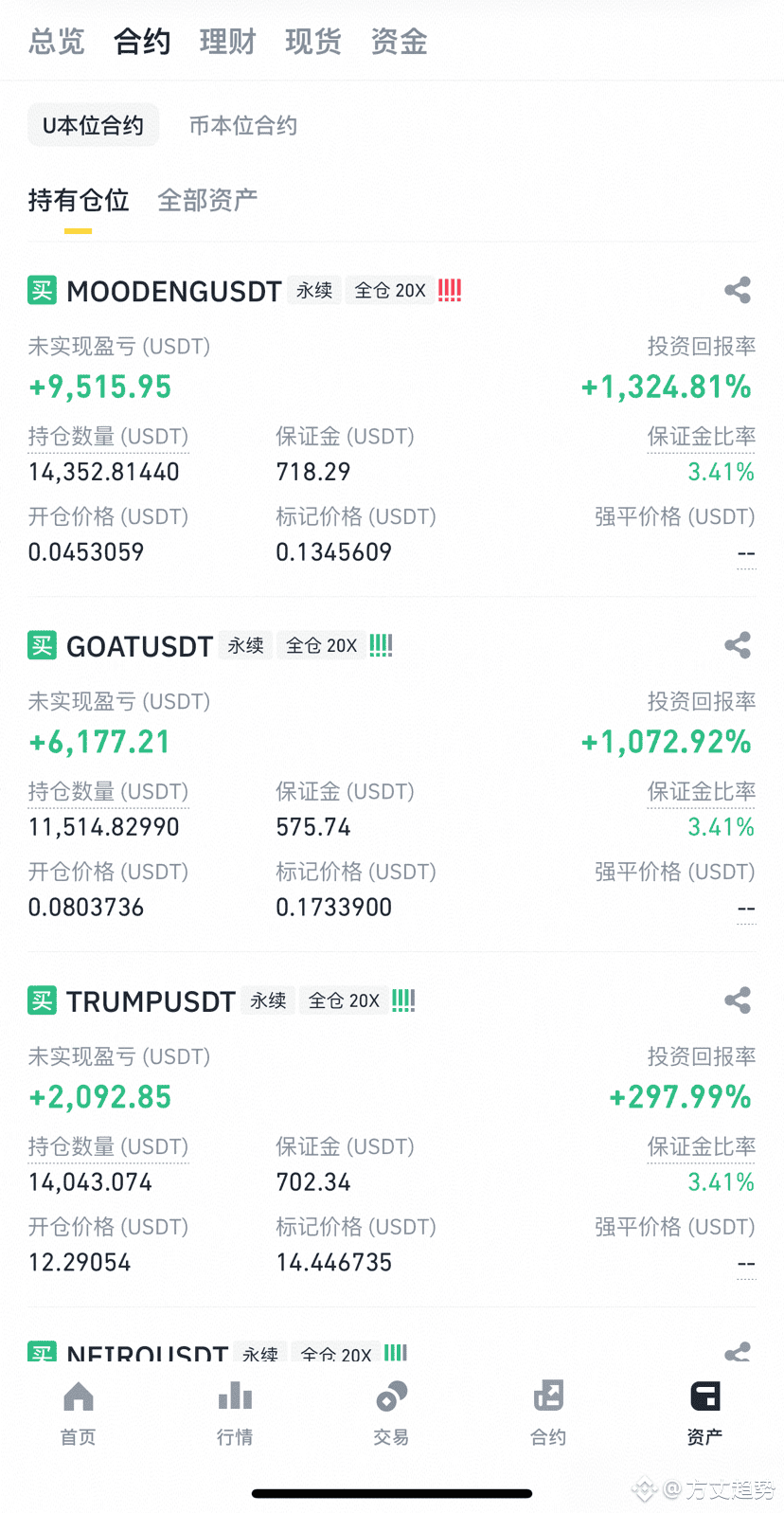Select the 行情 markets icon in bottom bar
784x1513 pixels.
click(x=235, y=1412)
